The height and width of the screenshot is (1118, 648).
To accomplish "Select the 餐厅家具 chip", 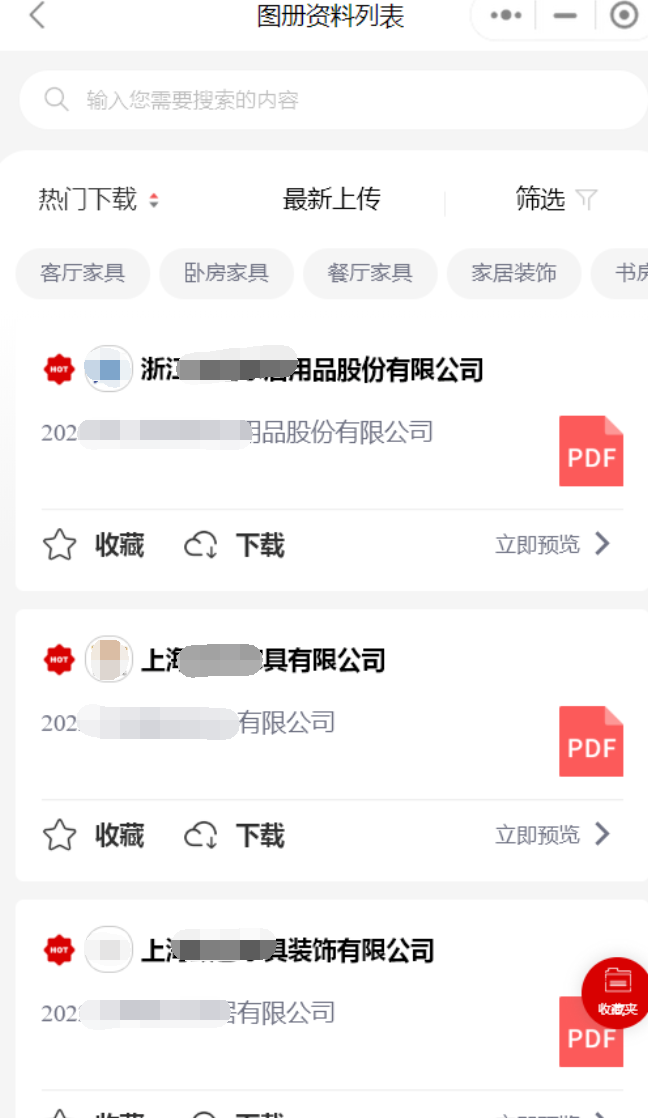I will click(x=370, y=273).
